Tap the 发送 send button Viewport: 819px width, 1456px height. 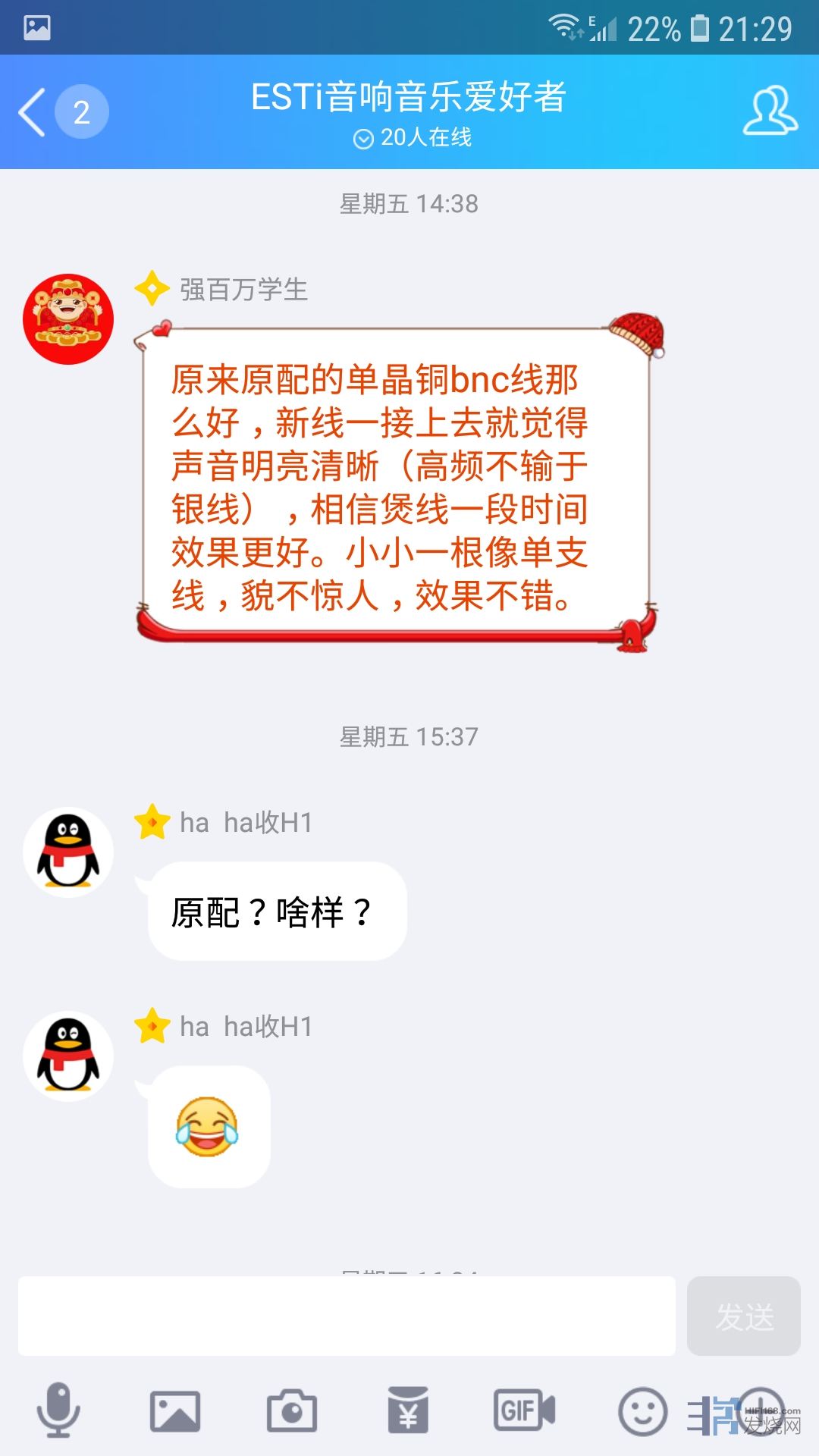(x=743, y=1316)
